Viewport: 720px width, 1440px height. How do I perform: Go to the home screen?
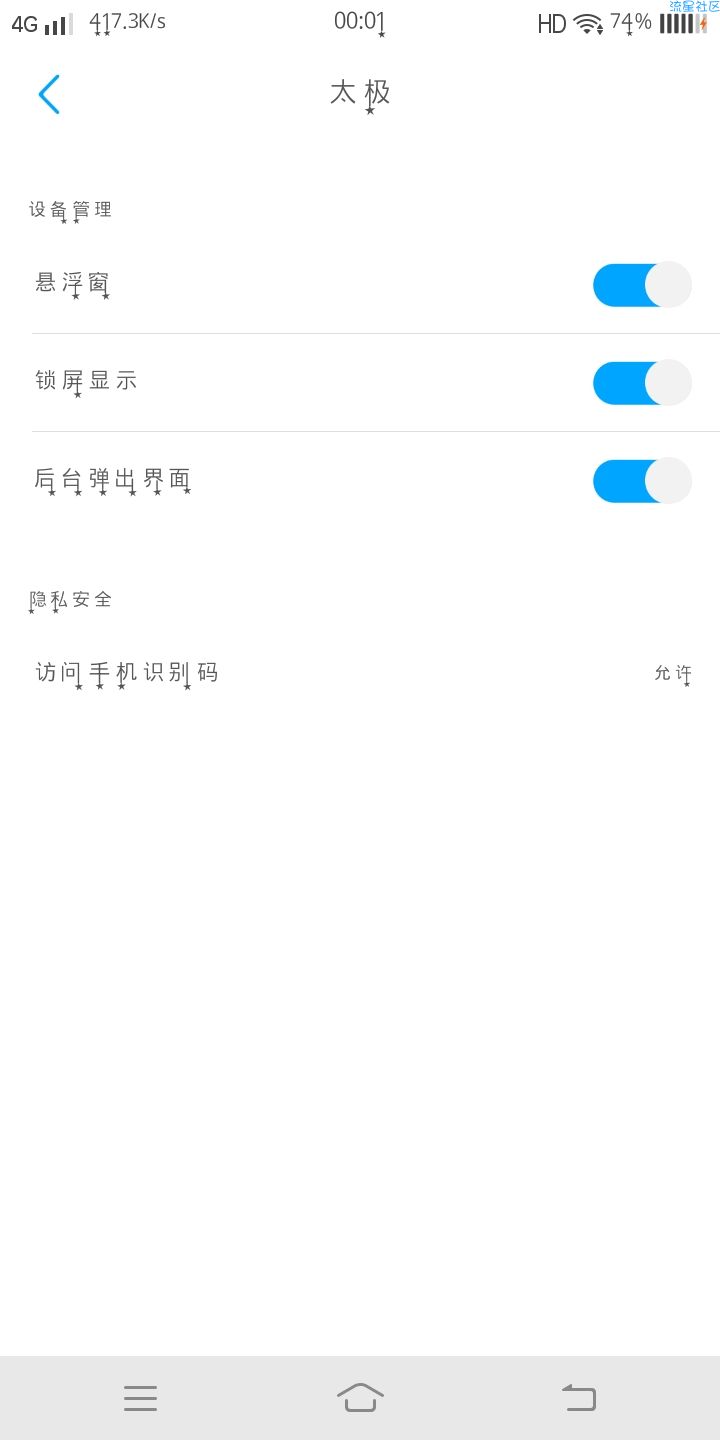360,1397
